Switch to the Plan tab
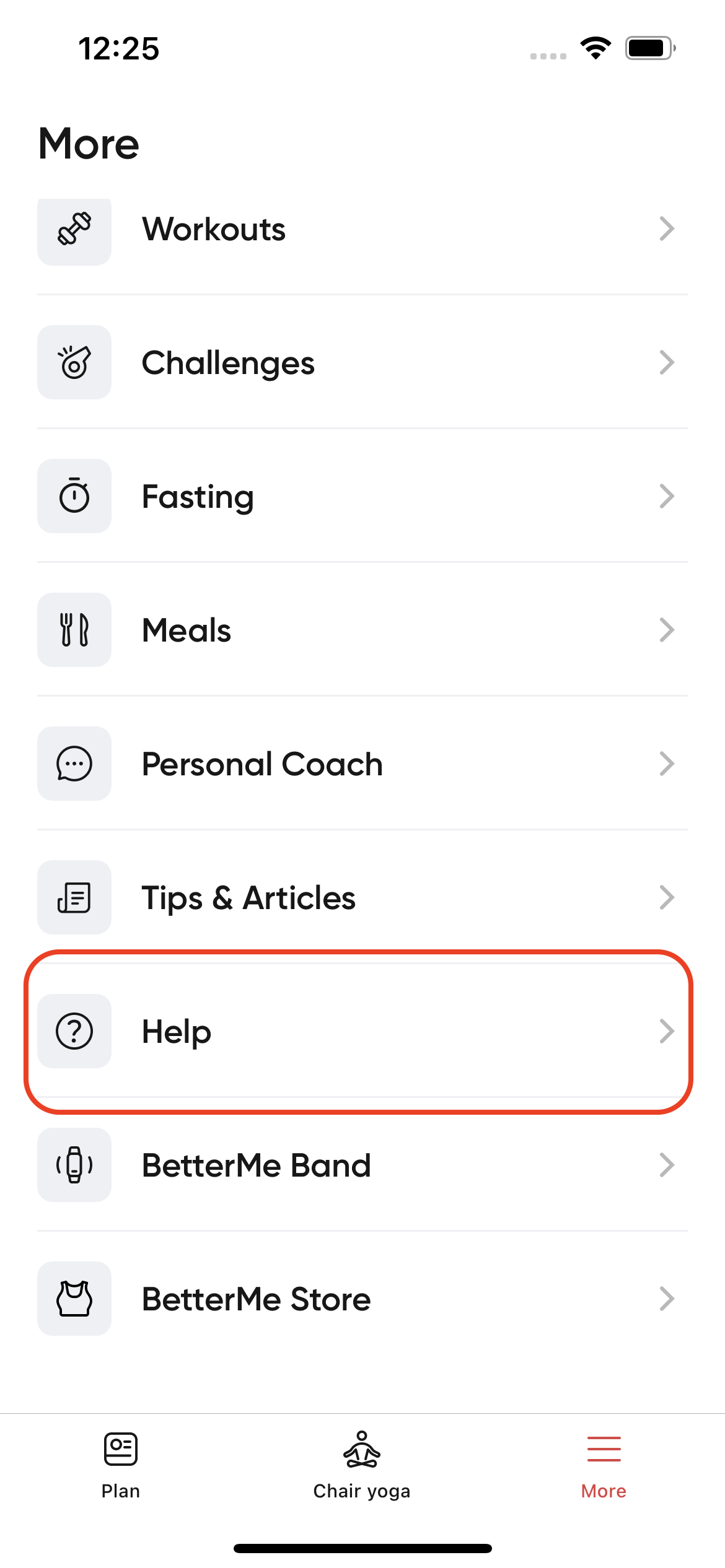The height and width of the screenshot is (1568, 725). click(x=121, y=1465)
